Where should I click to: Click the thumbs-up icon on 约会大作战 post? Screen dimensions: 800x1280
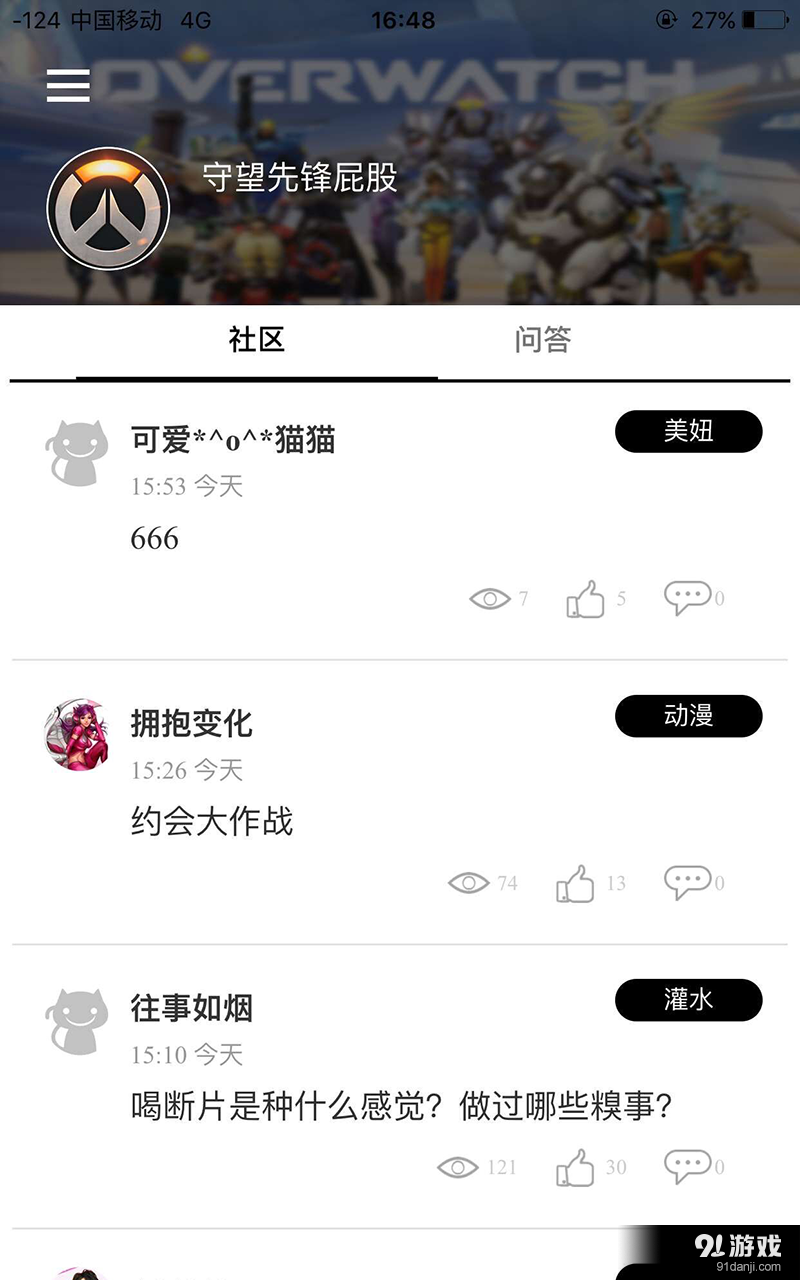pos(577,882)
